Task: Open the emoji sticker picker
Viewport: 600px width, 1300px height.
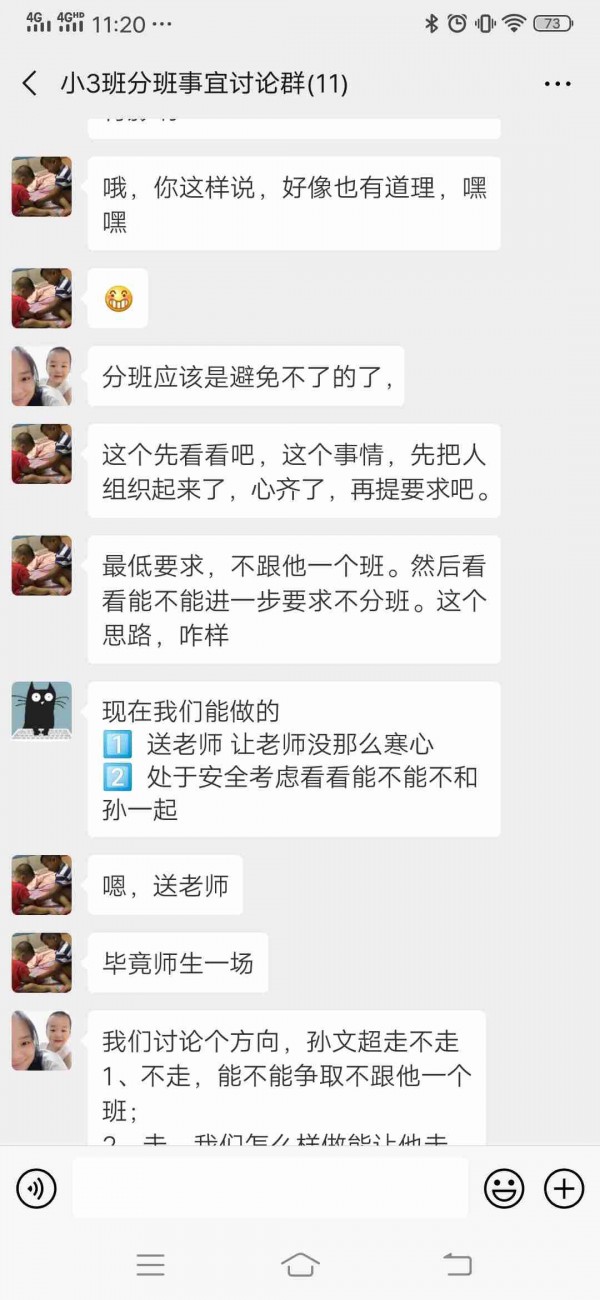Action: tap(504, 1188)
